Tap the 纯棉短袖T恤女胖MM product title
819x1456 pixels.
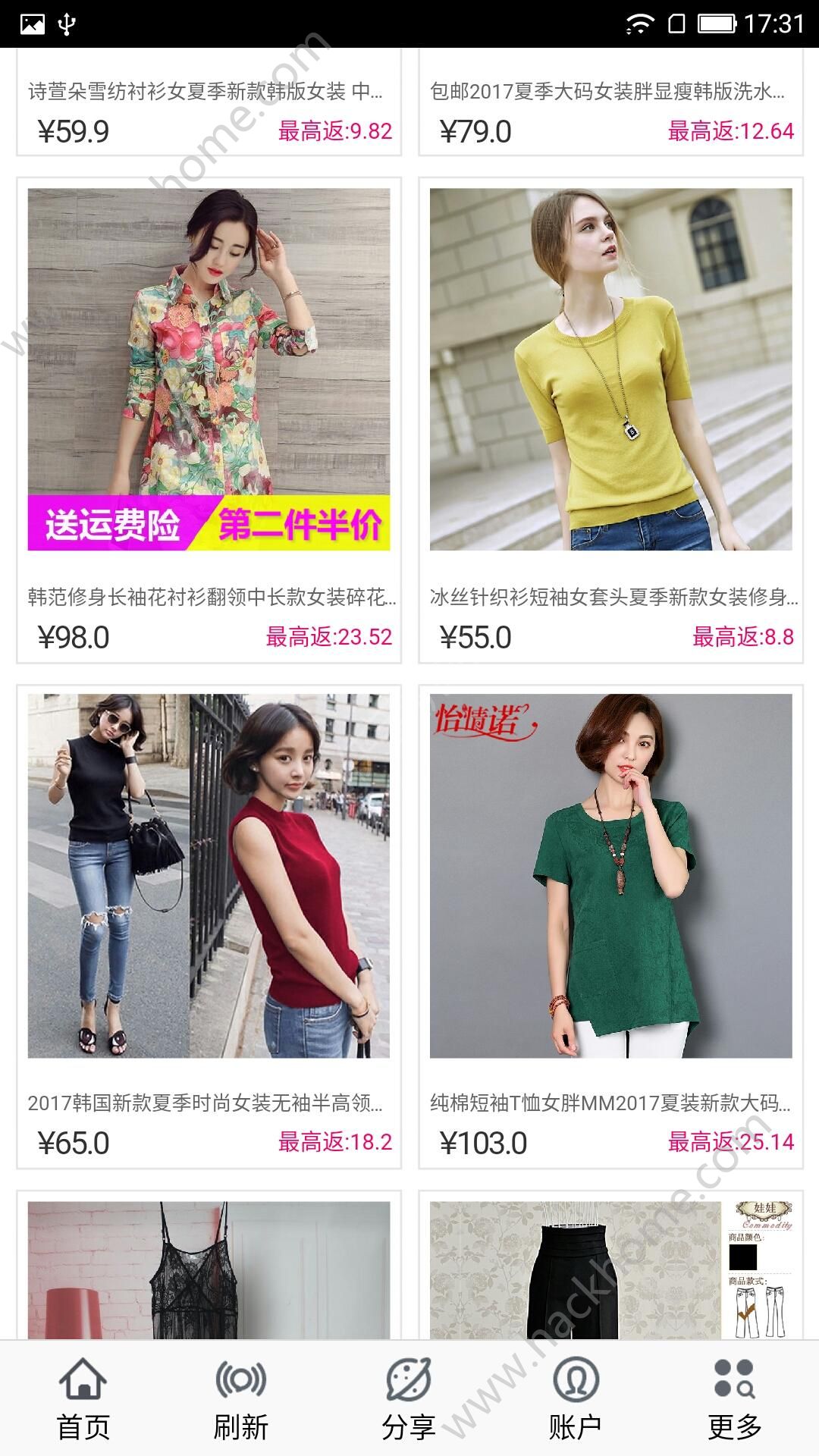tap(616, 1106)
